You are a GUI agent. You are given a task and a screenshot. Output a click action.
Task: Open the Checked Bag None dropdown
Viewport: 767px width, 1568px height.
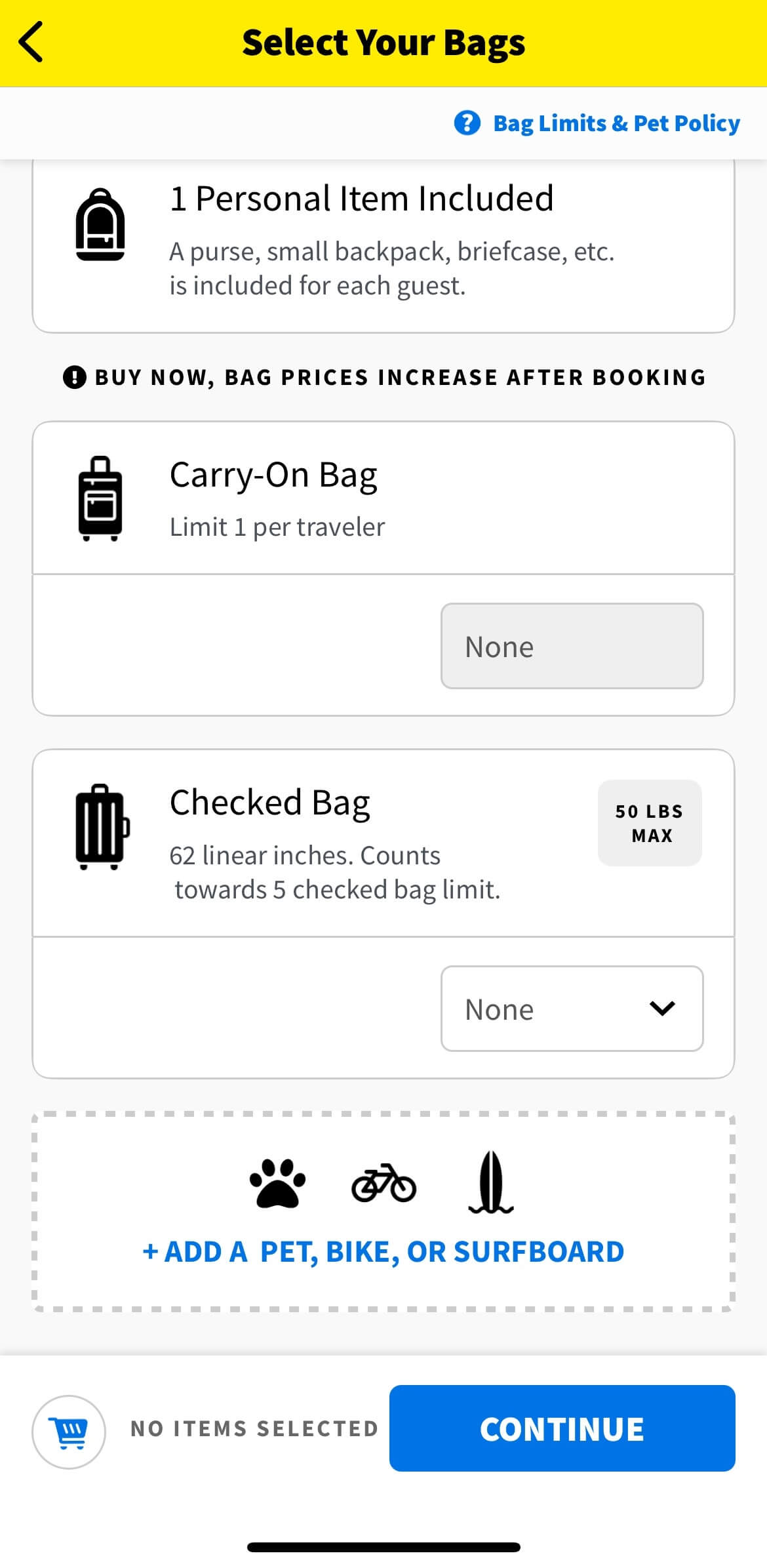click(x=572, y=1009)
